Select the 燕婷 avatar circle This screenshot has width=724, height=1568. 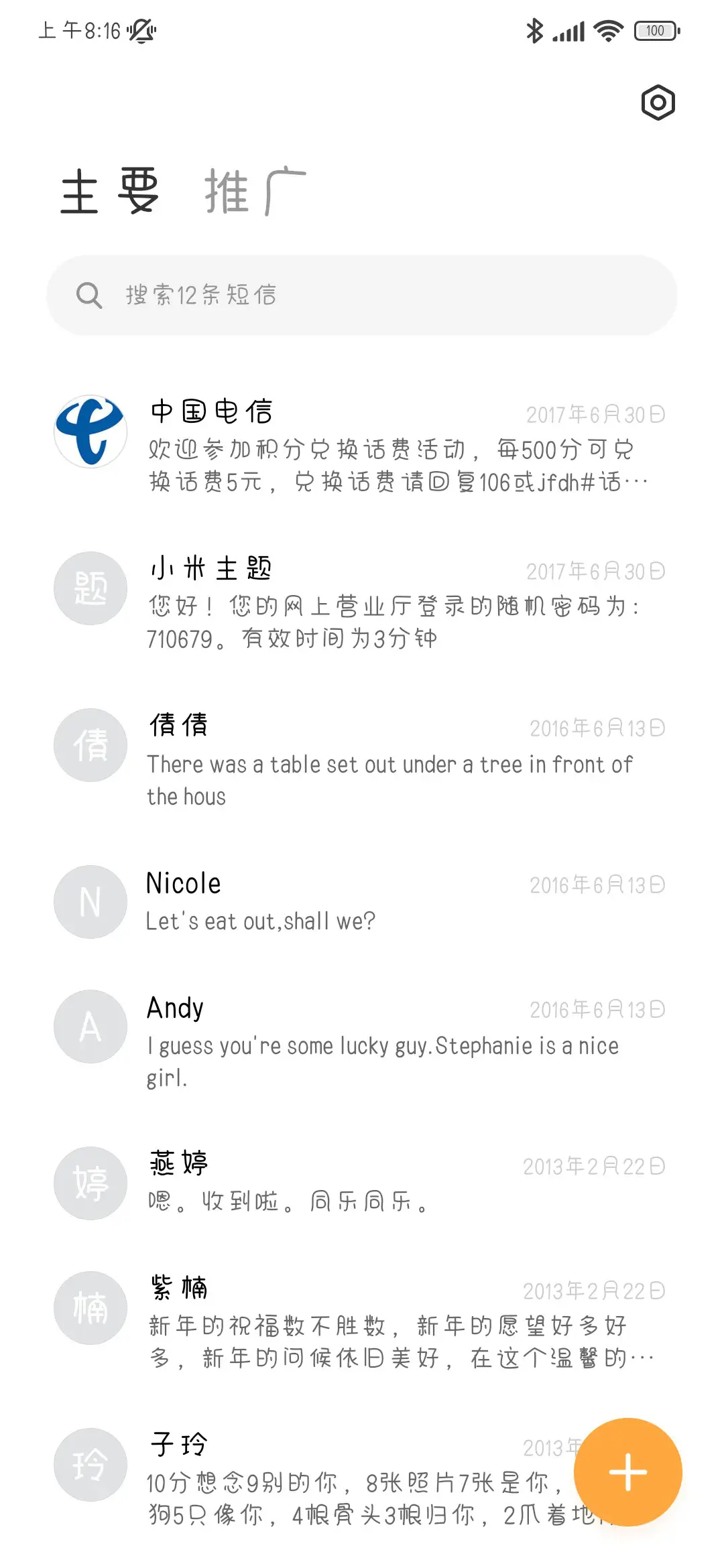tap(90, 1183)
